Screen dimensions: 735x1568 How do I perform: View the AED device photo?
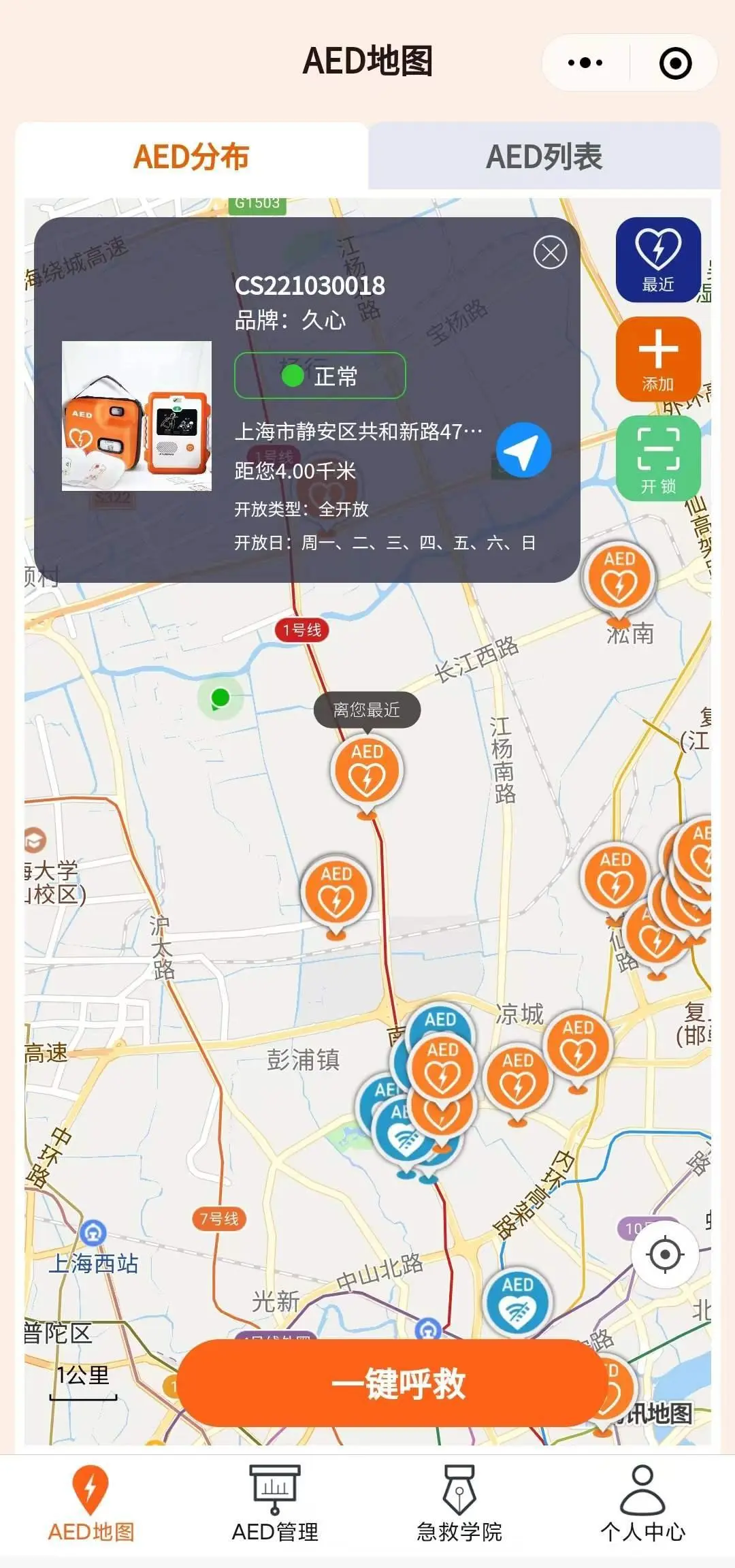137,416
